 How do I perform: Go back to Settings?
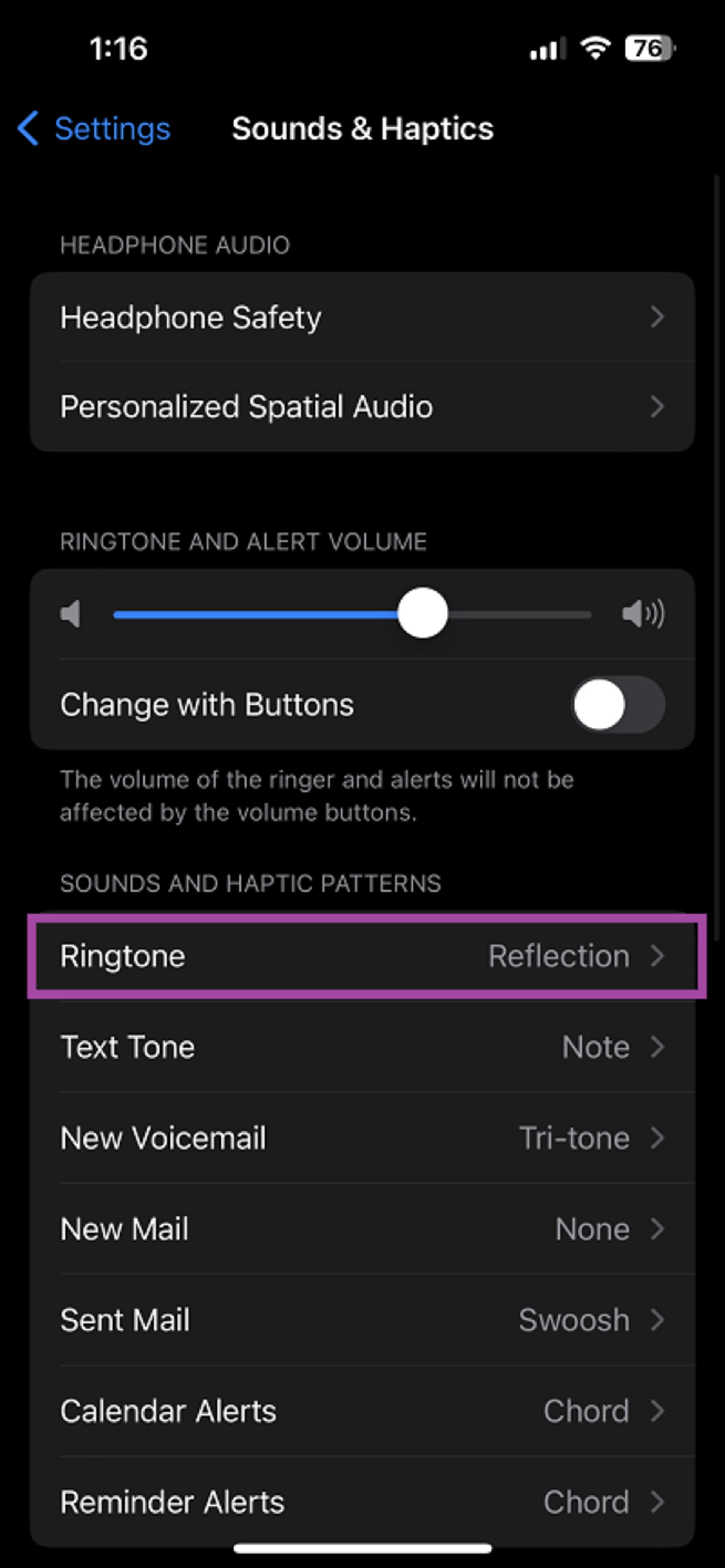click(x=94, y=128)
